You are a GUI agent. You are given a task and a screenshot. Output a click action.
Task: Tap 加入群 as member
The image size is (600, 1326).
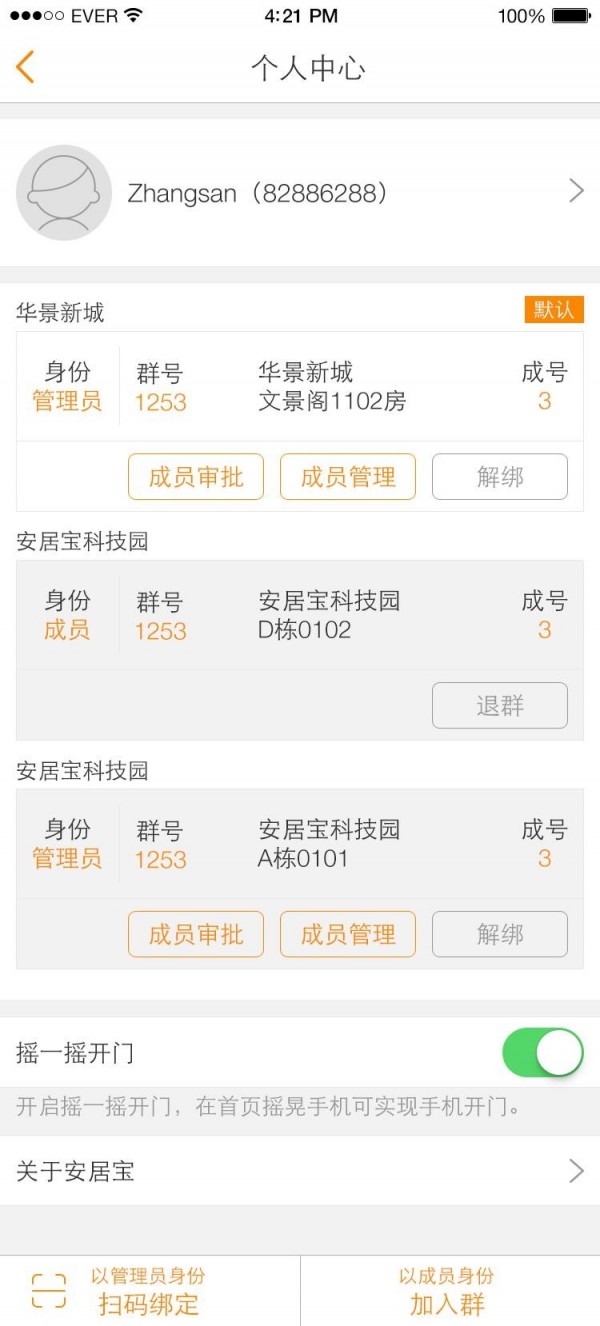447,1291
